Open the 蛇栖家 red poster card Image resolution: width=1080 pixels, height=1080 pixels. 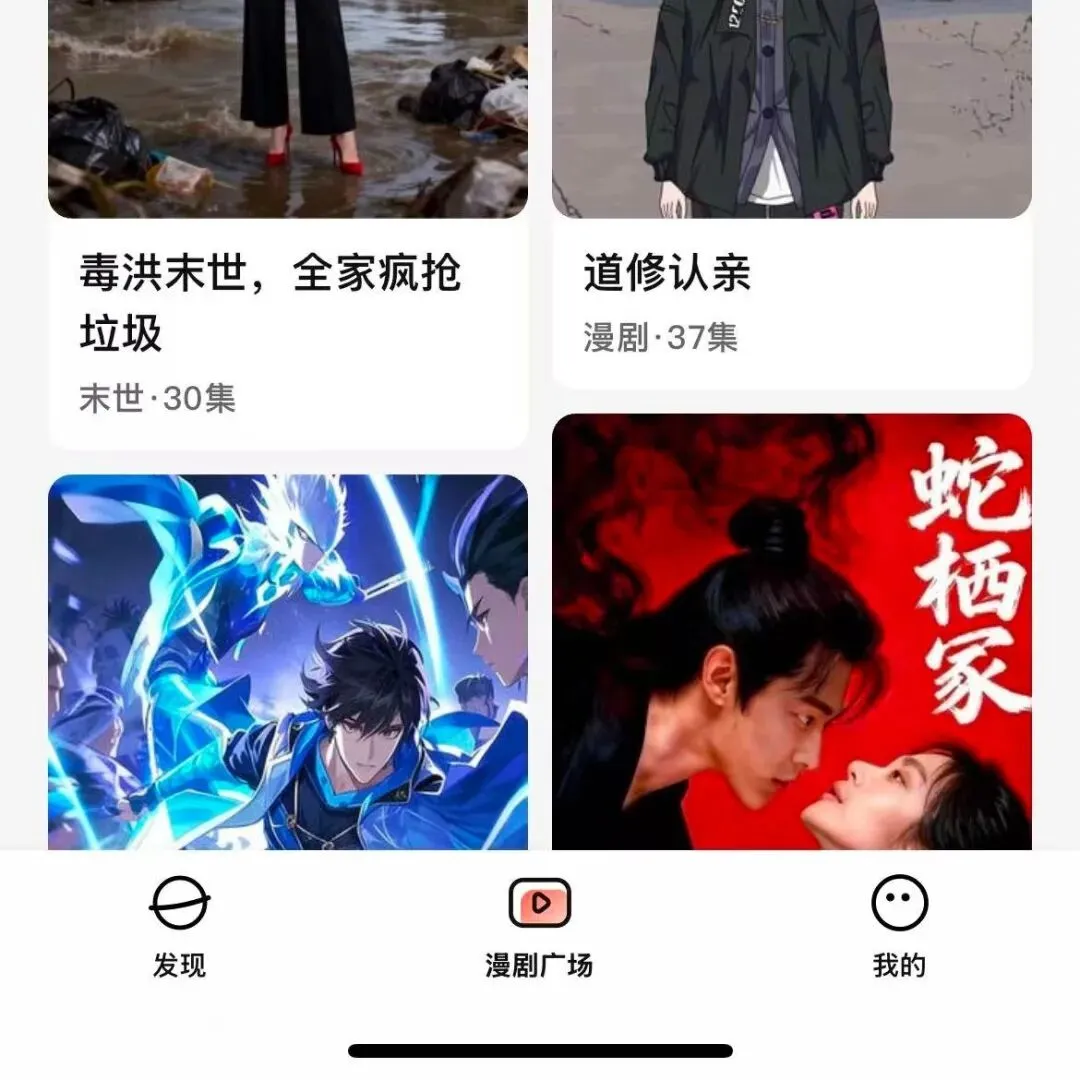792,632
